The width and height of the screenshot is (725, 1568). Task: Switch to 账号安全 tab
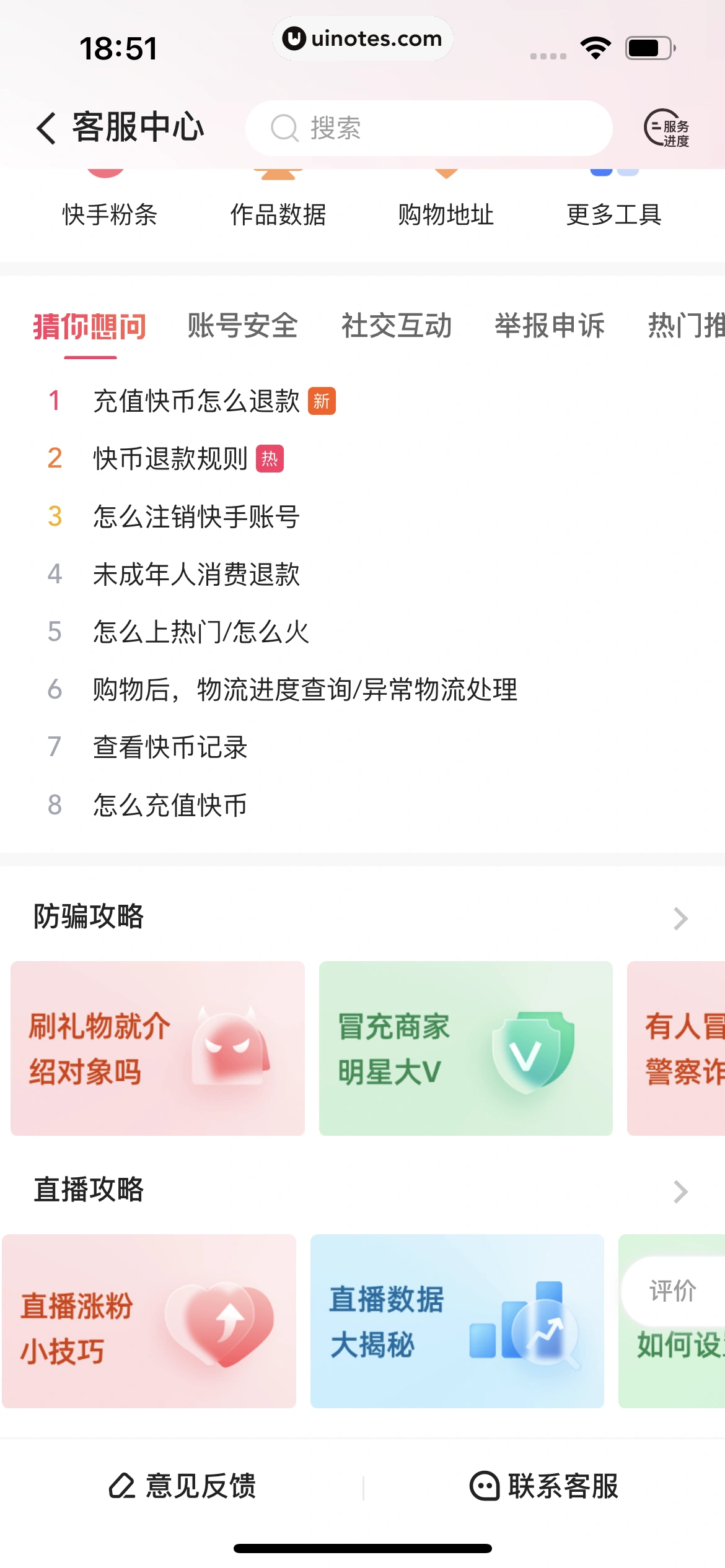click(242, 326)
